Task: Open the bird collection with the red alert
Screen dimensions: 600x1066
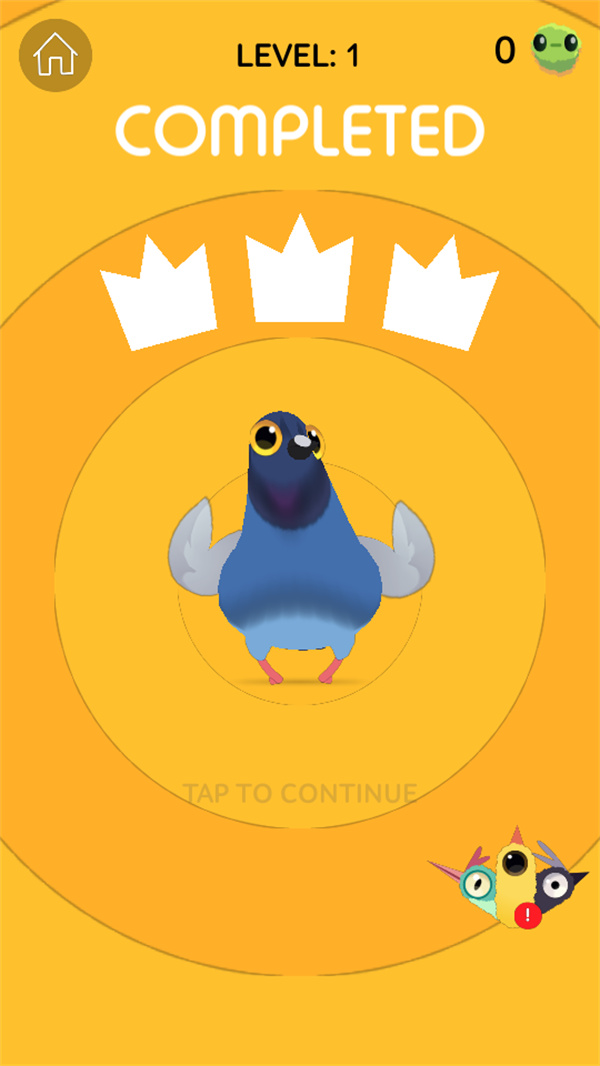Action: tap(510, 881)
